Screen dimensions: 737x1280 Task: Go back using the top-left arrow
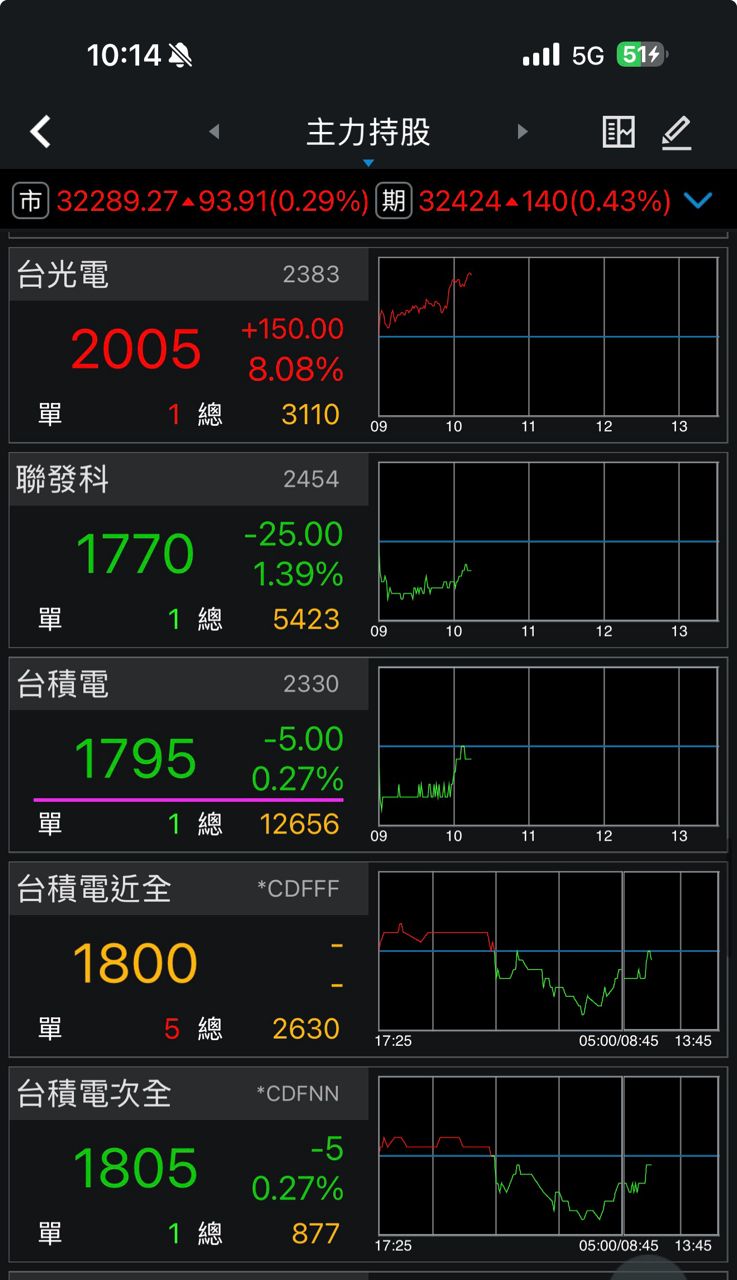[40, 131]
